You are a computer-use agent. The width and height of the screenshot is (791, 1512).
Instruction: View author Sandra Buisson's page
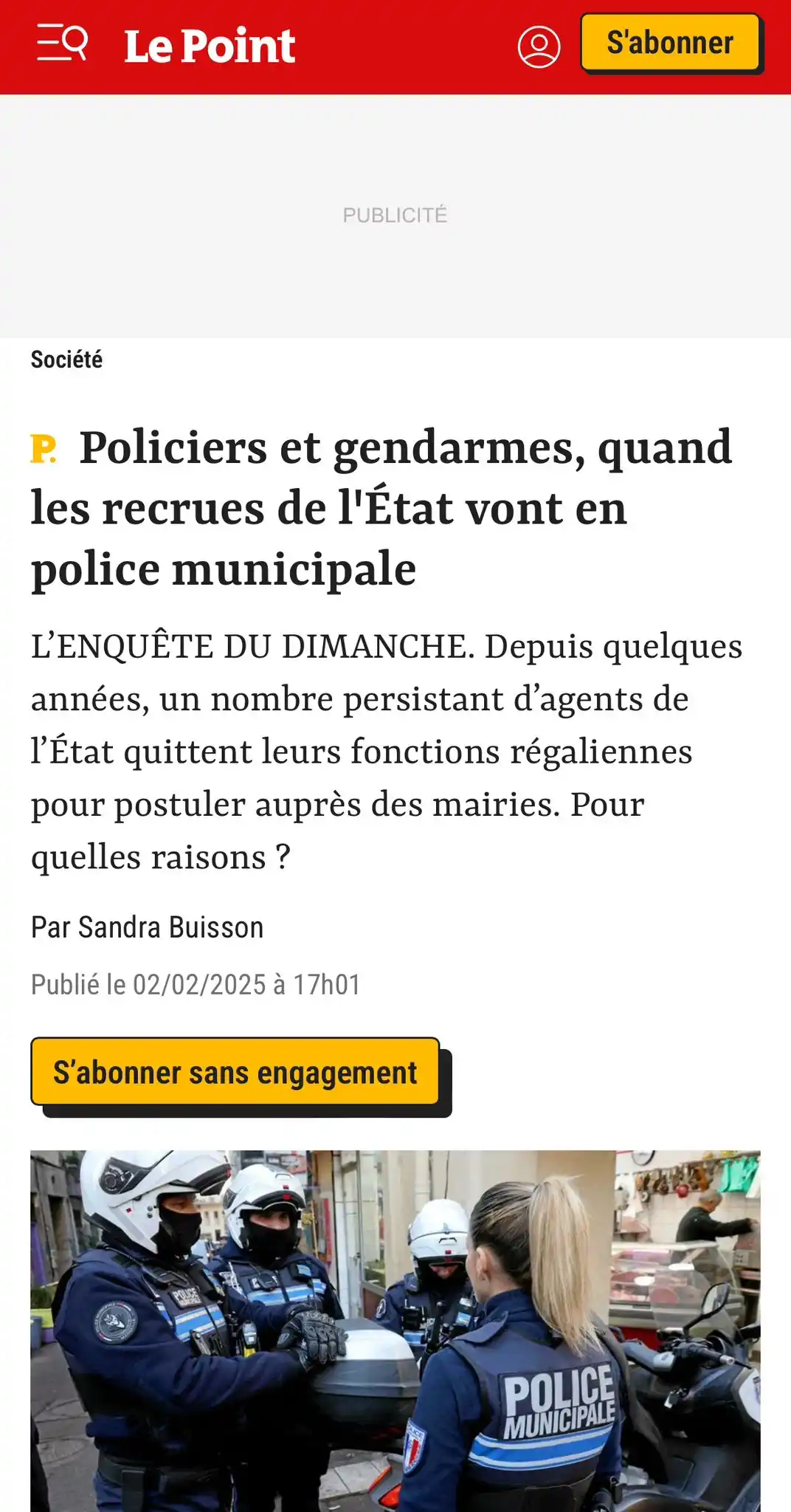tap(170, 927)
